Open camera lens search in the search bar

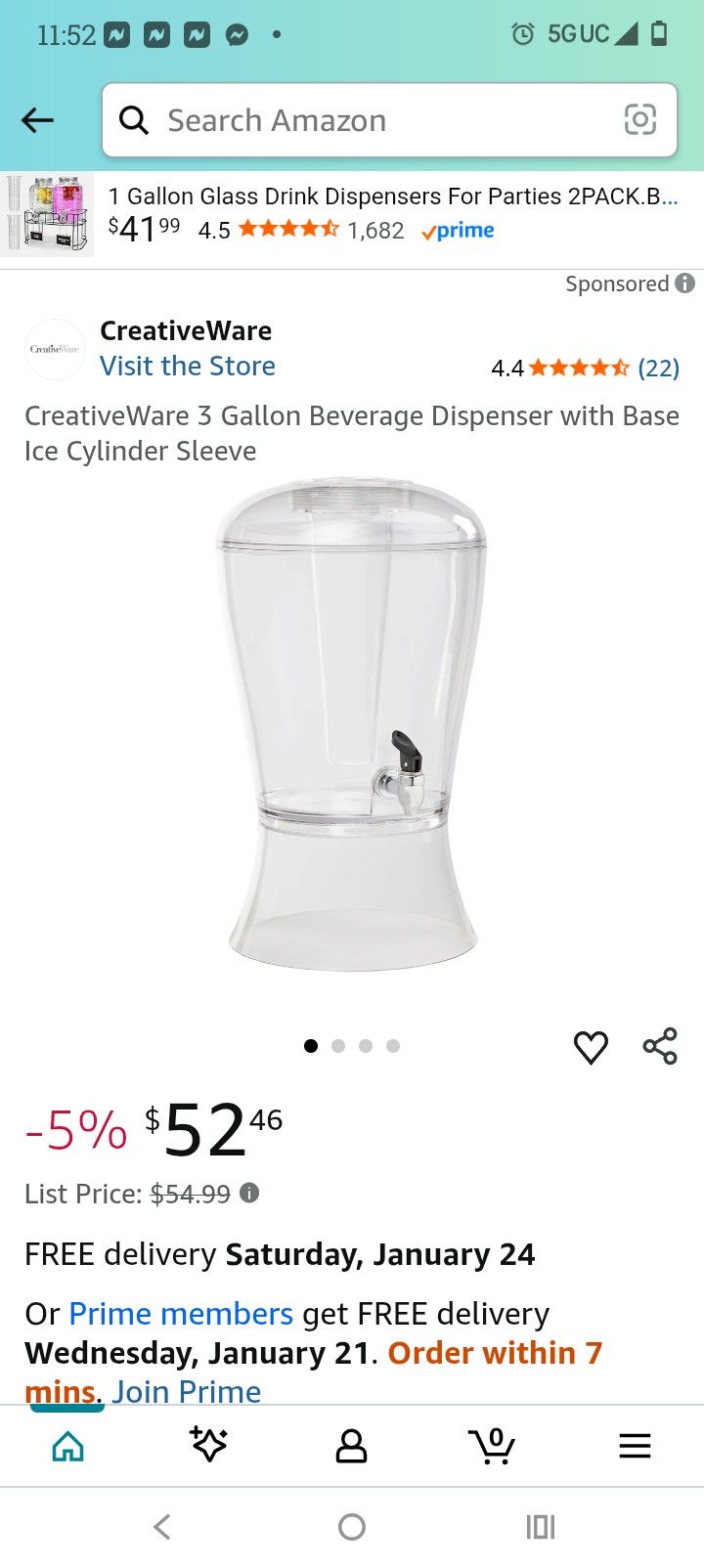[639, 120]
